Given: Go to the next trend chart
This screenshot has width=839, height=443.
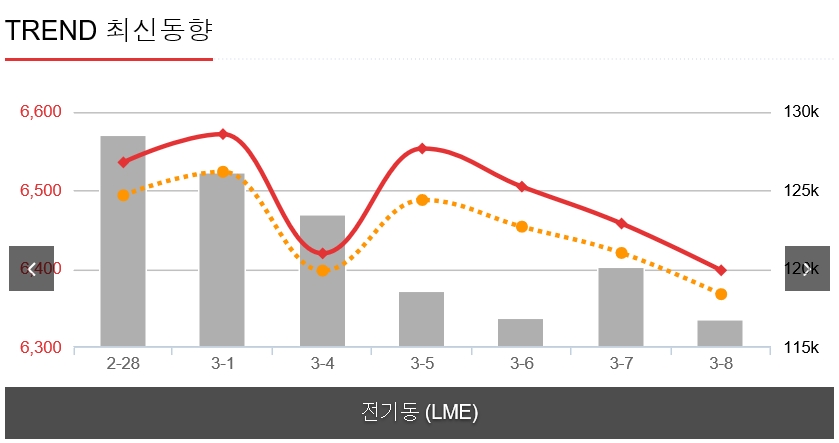Looking at the screenshot, I should click(807, 268).
